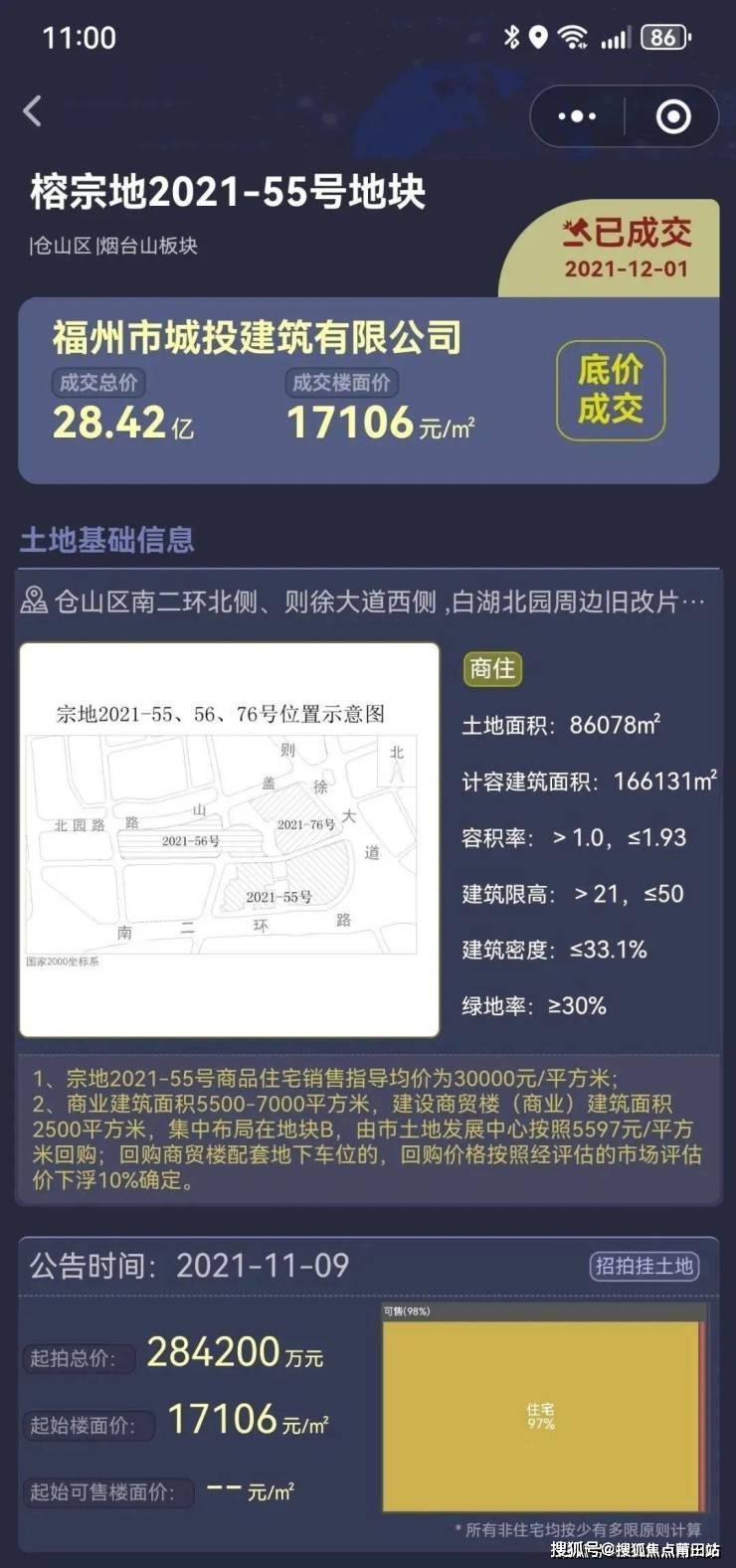This screenshot has width=736, height=1568.
Task: Go back using the top-left arrow
Action: [33, 111]
